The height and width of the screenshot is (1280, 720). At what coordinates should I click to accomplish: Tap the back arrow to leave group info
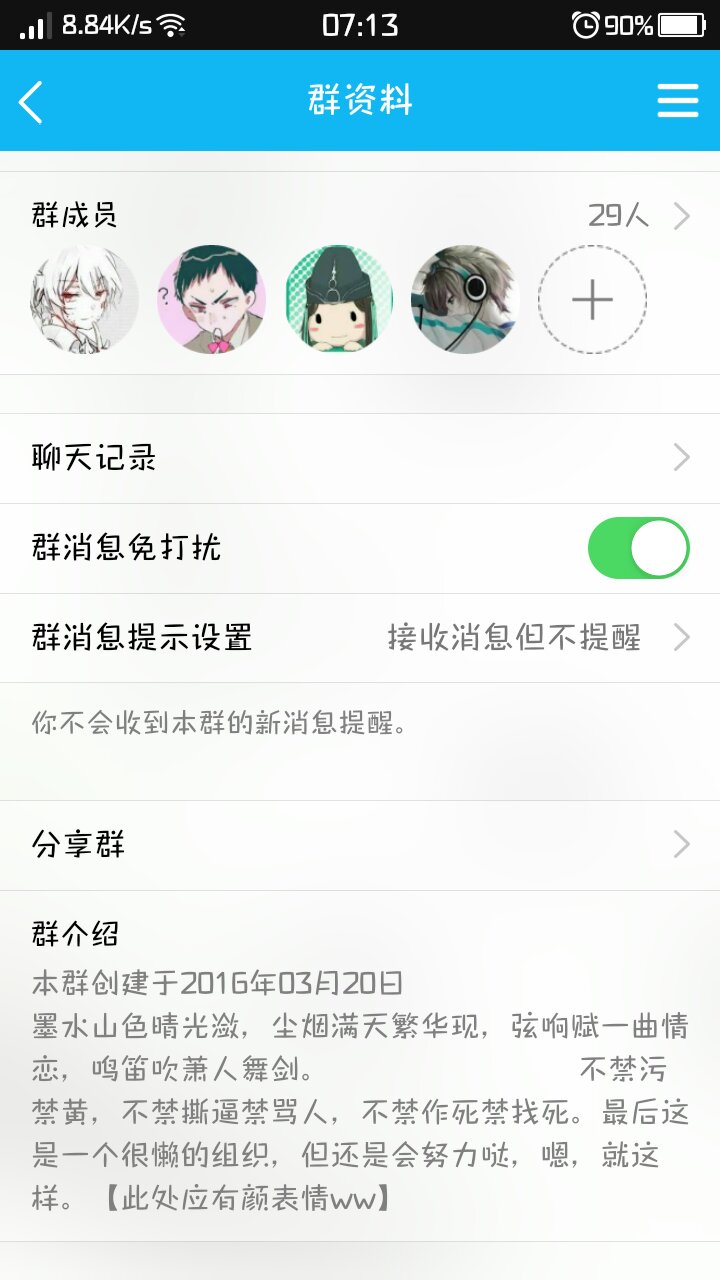pos(30,100)
